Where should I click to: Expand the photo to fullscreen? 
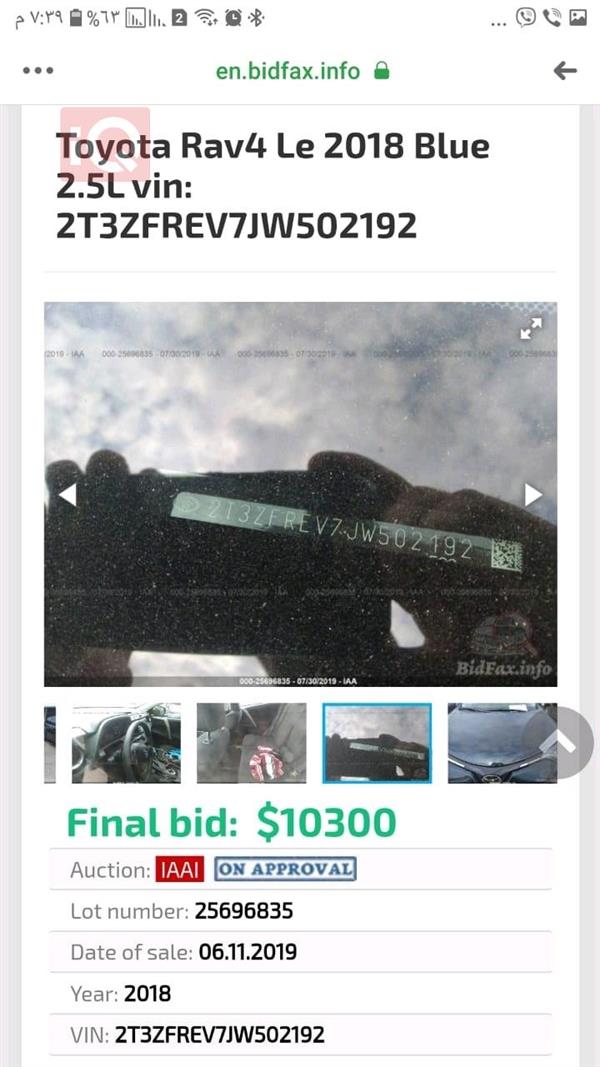[x=531, y=328]
